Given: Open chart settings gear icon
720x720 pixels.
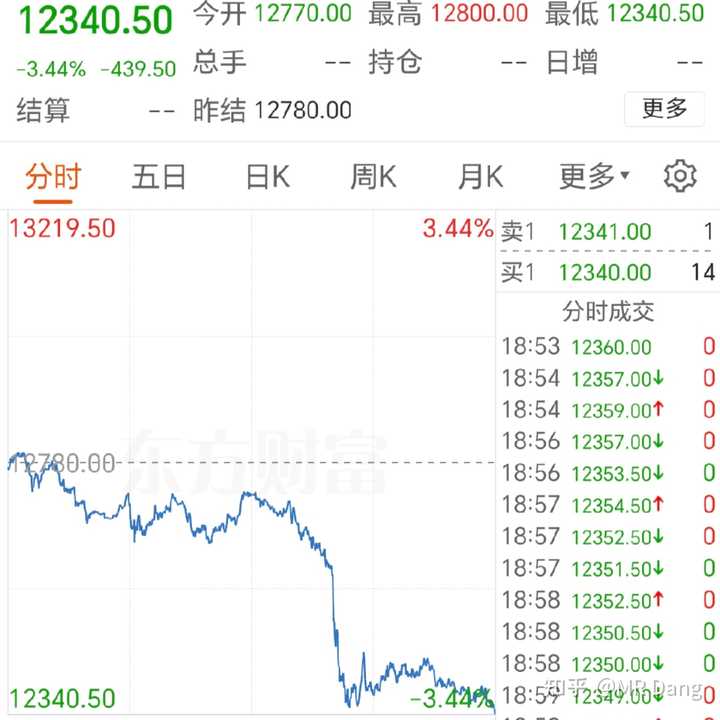Looking at the screenshot, I should point(680,176).
